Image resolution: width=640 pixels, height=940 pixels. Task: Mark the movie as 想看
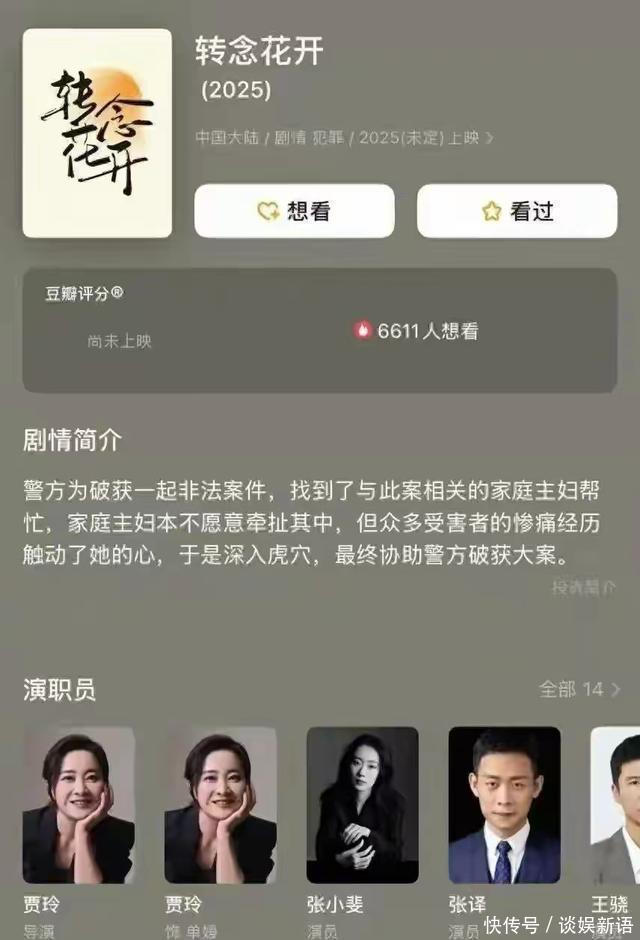coord(294,211)
